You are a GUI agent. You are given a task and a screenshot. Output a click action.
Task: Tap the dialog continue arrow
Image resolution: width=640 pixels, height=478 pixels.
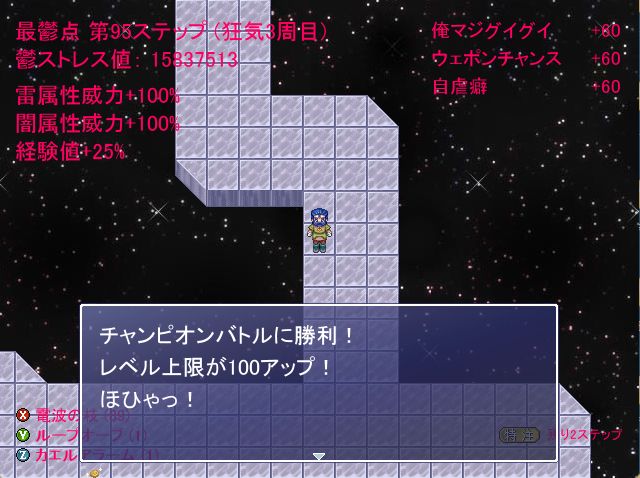[318, 456]
